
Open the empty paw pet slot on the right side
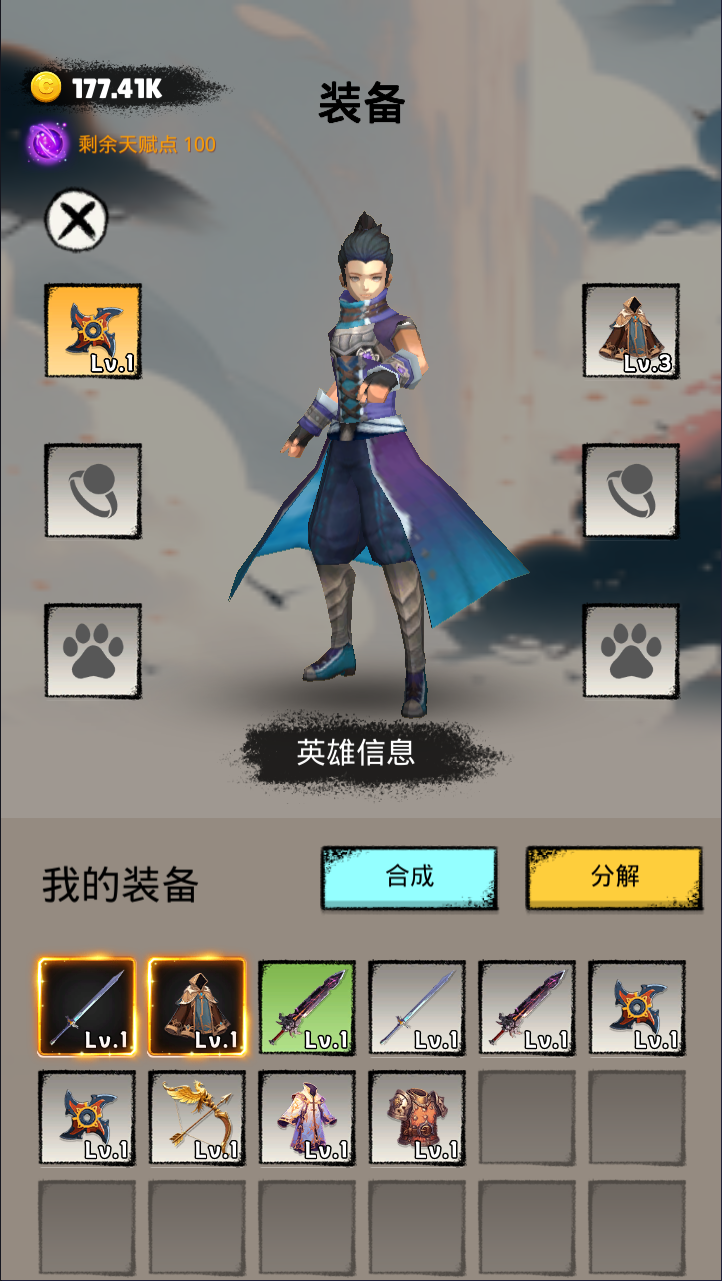pos(631,651)
